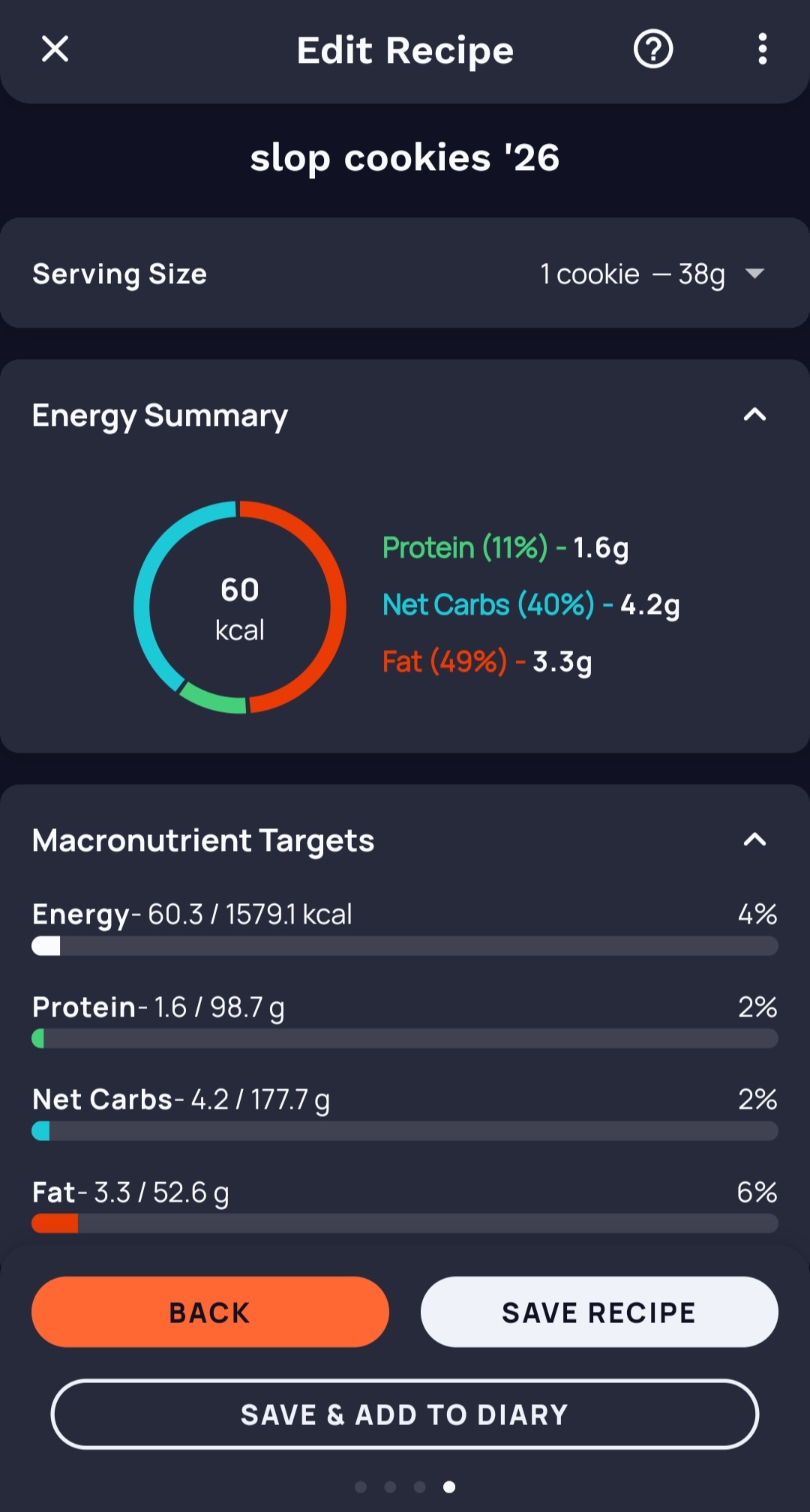
Task: Collapse the Macronutrient Targets section
Action: click(754, 840)
